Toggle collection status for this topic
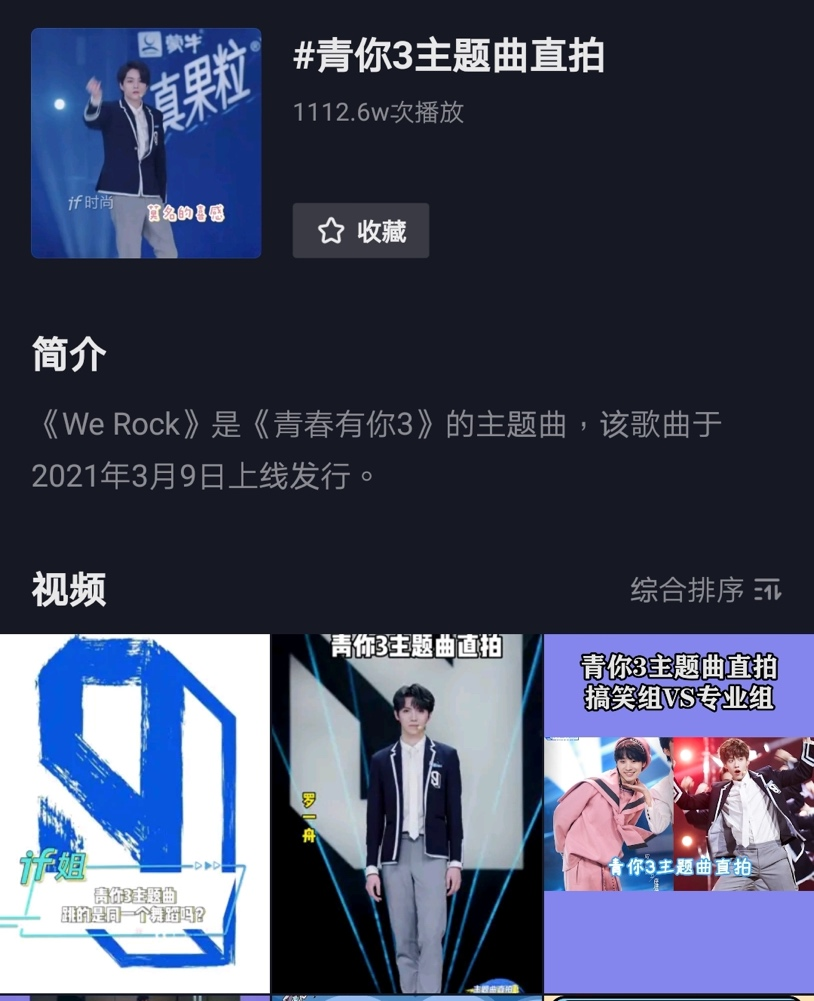Image resolution: width=814 pixels, height=1001 pixels. pos(360,230)
